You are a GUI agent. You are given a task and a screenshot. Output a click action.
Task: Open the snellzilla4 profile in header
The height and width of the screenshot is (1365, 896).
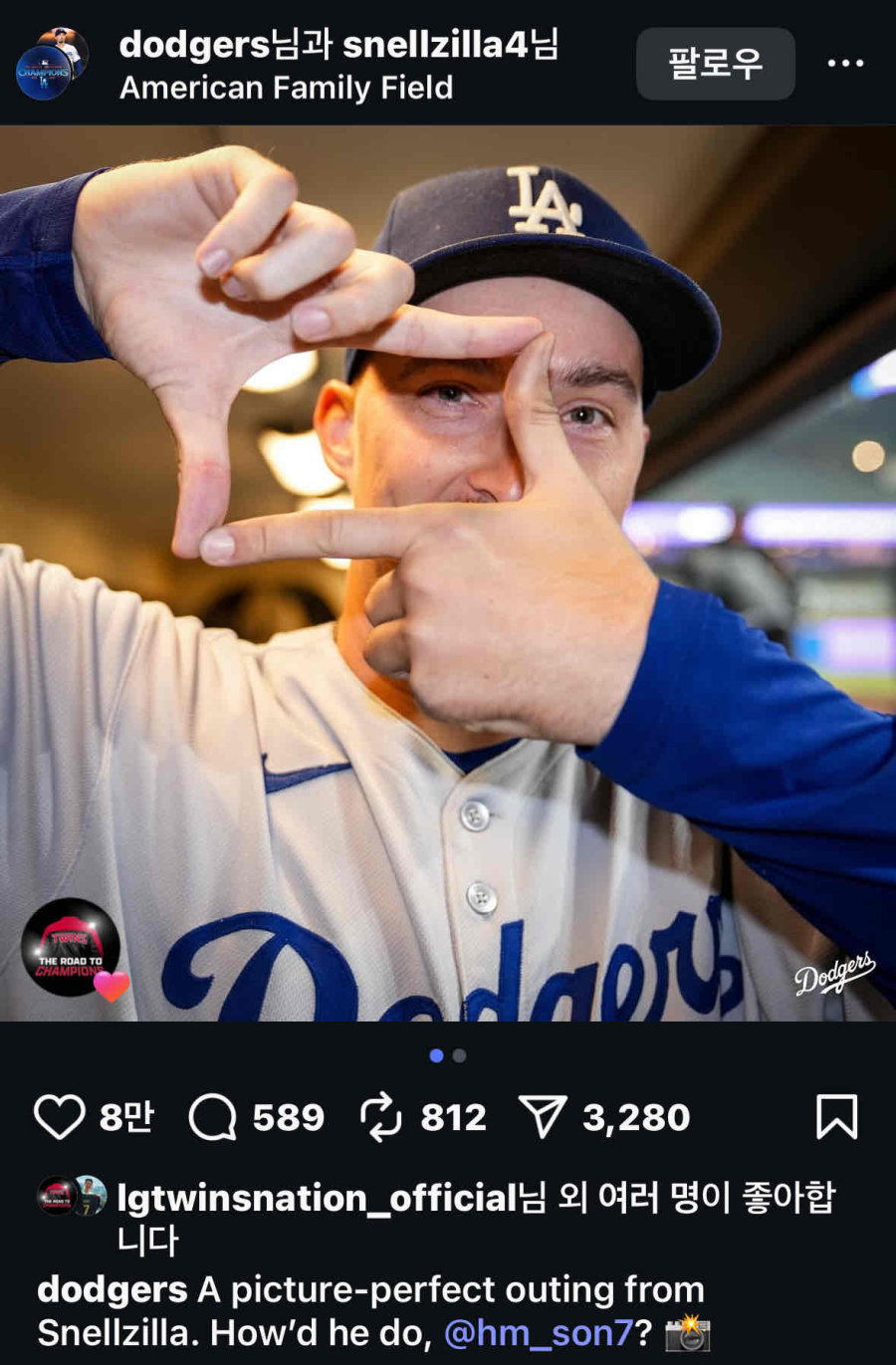(434, 45)
